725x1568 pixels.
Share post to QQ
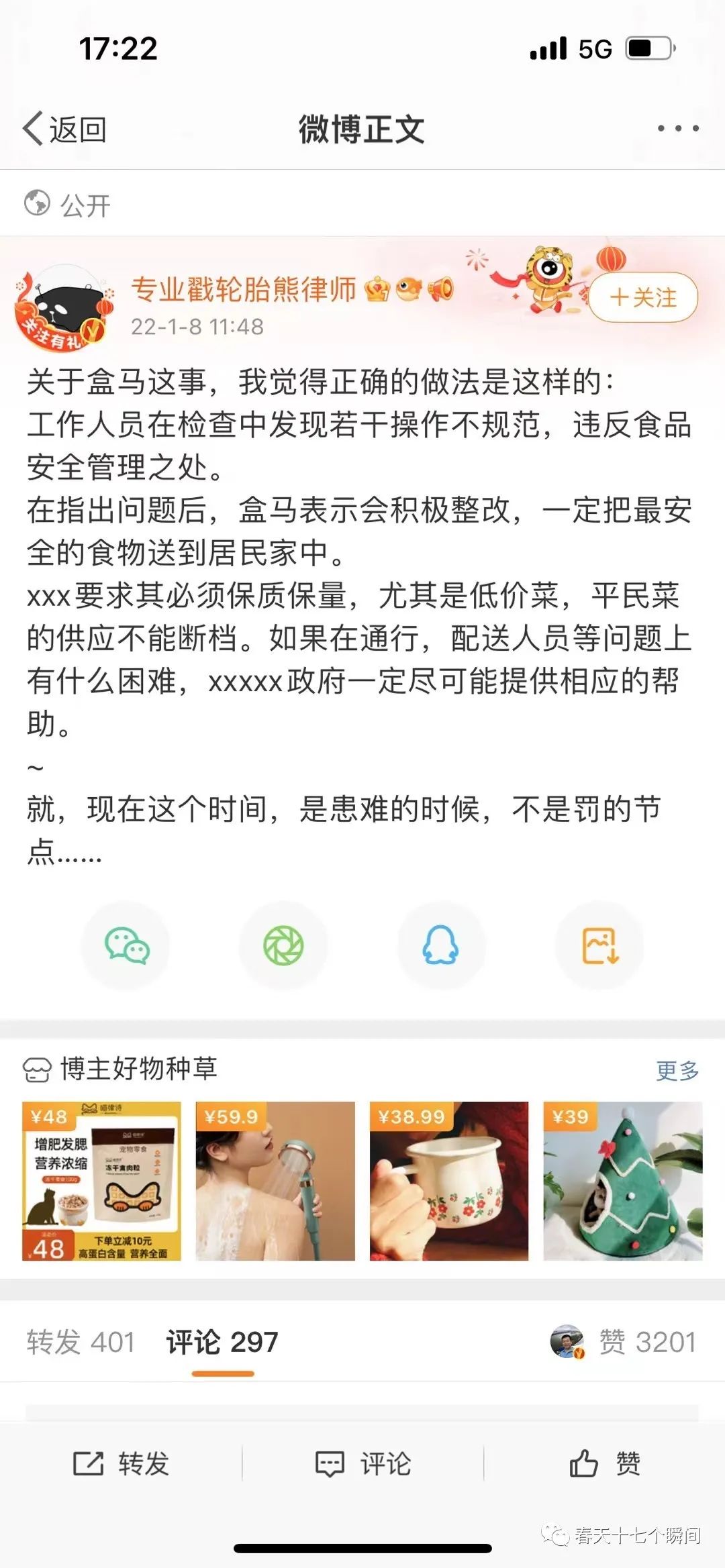(441, 946)
